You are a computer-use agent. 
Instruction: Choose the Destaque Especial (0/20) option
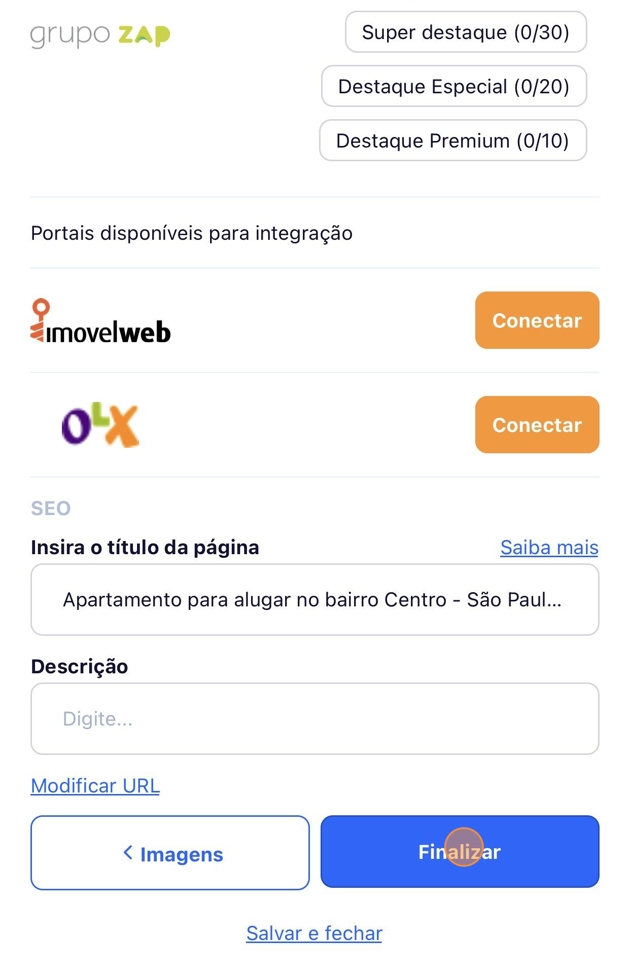453,87
